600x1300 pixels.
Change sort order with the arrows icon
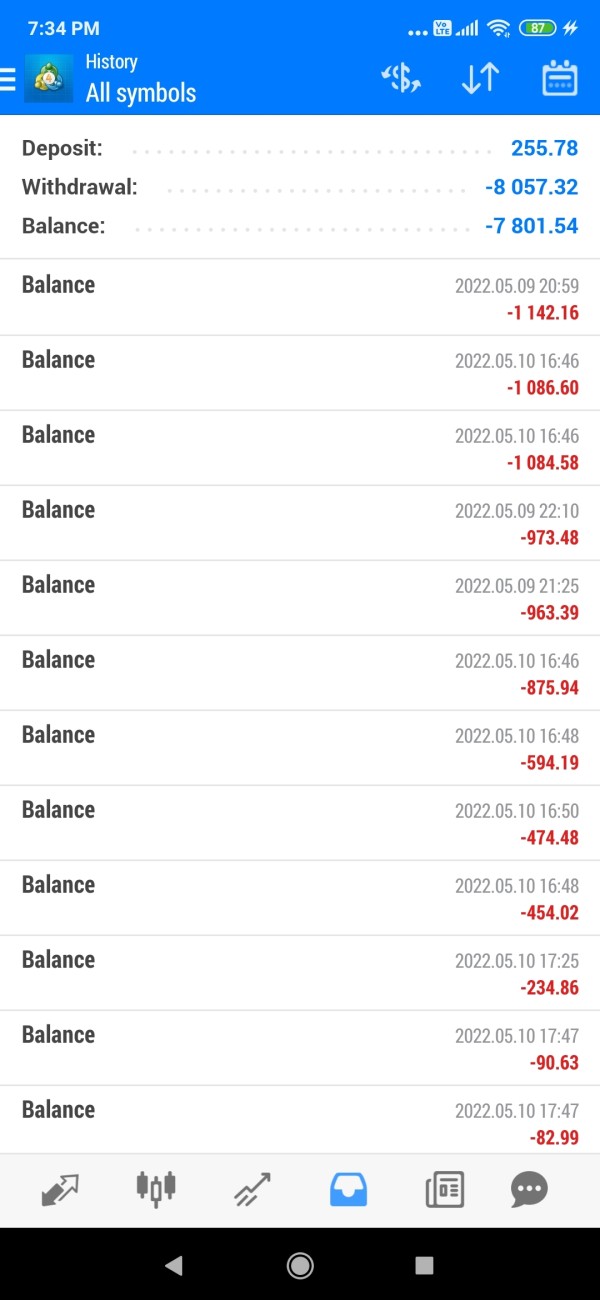point(480,79)
